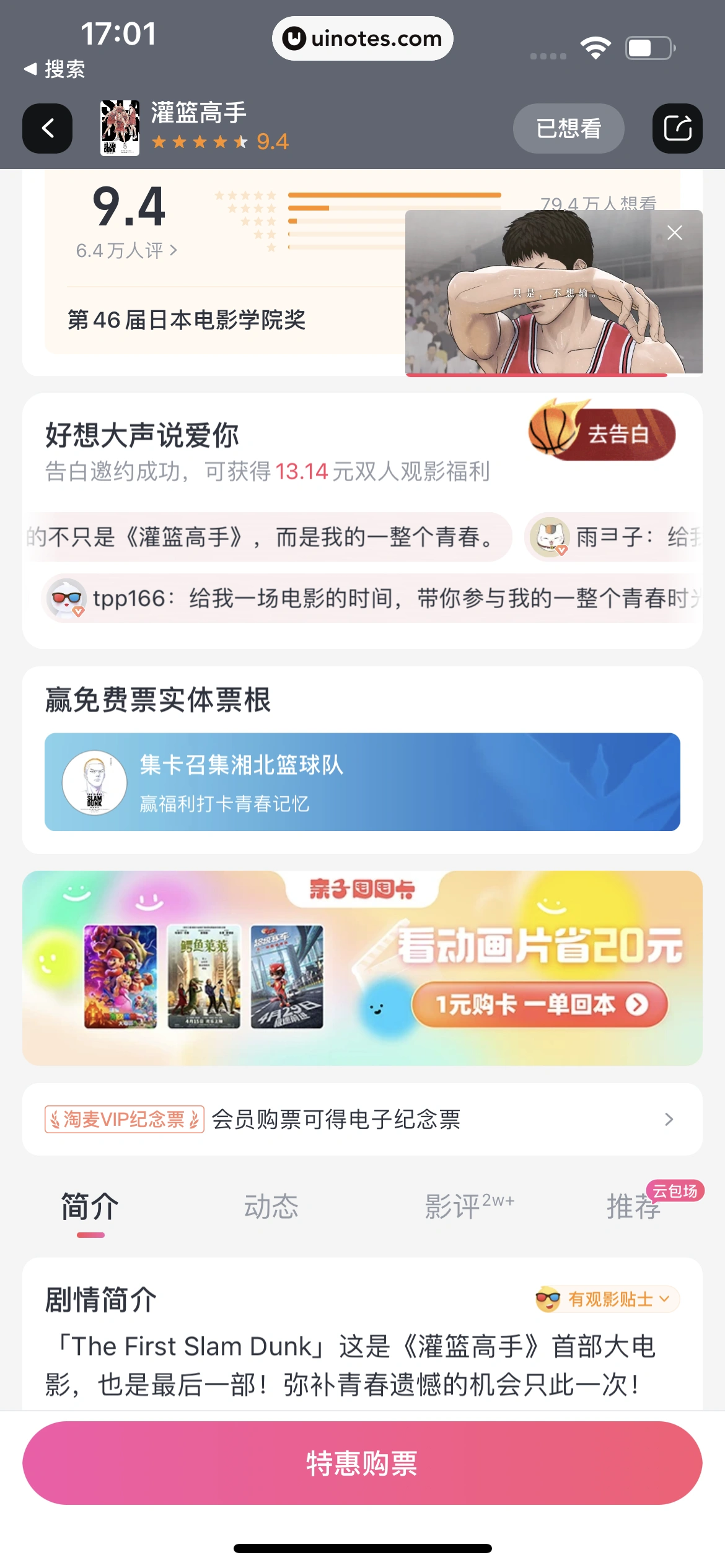The width and height of the screenshot is (725, 1568).
Task: Tap the 去告白 confession button
Action: click(x=602, y=433)
